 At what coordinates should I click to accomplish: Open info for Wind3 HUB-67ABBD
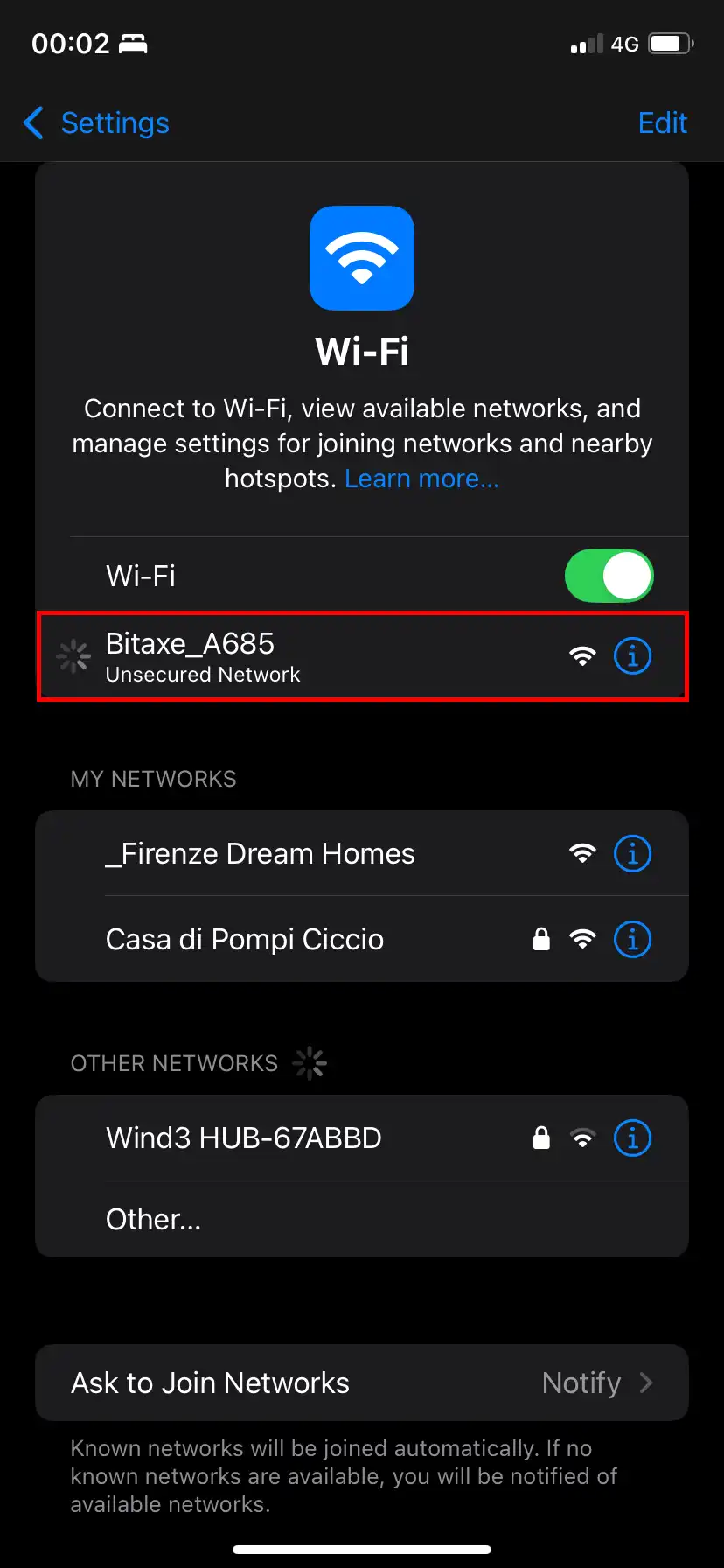pos(632,1137)
